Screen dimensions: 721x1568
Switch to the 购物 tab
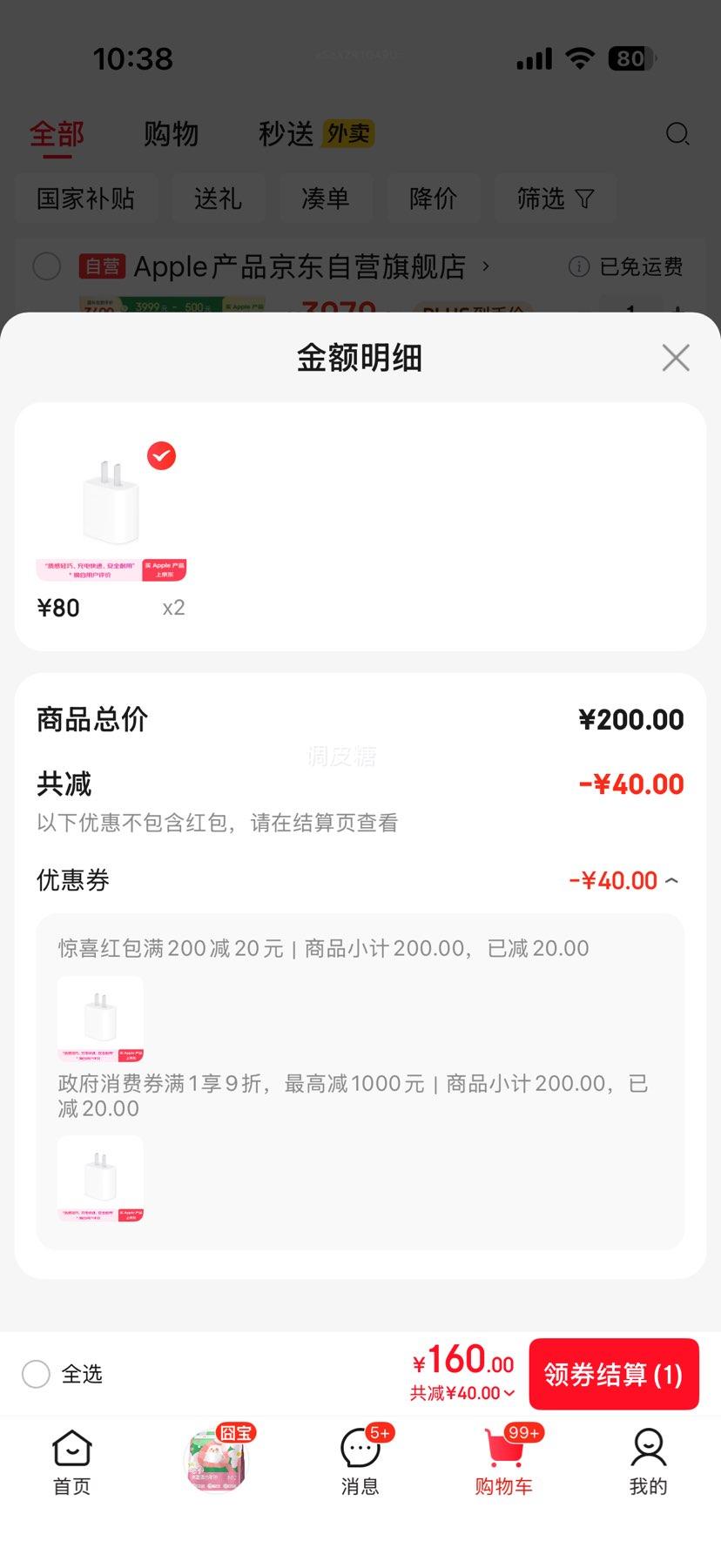pyautogui.click(x=171, y=134)
